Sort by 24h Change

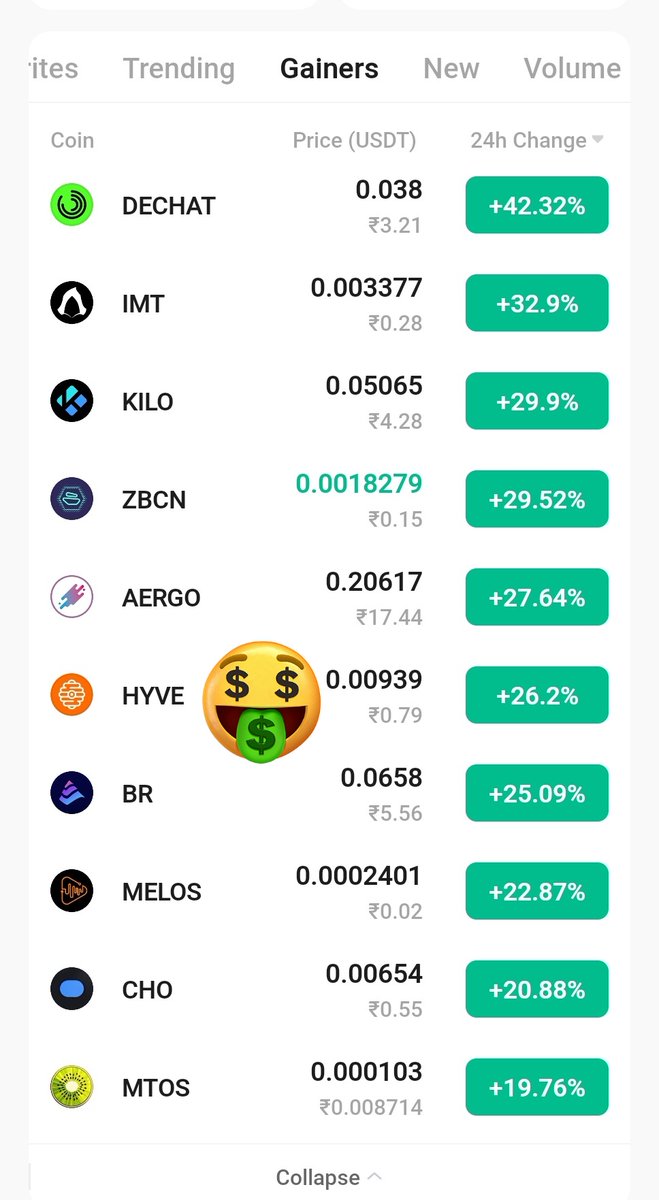(x=537, y=140)
